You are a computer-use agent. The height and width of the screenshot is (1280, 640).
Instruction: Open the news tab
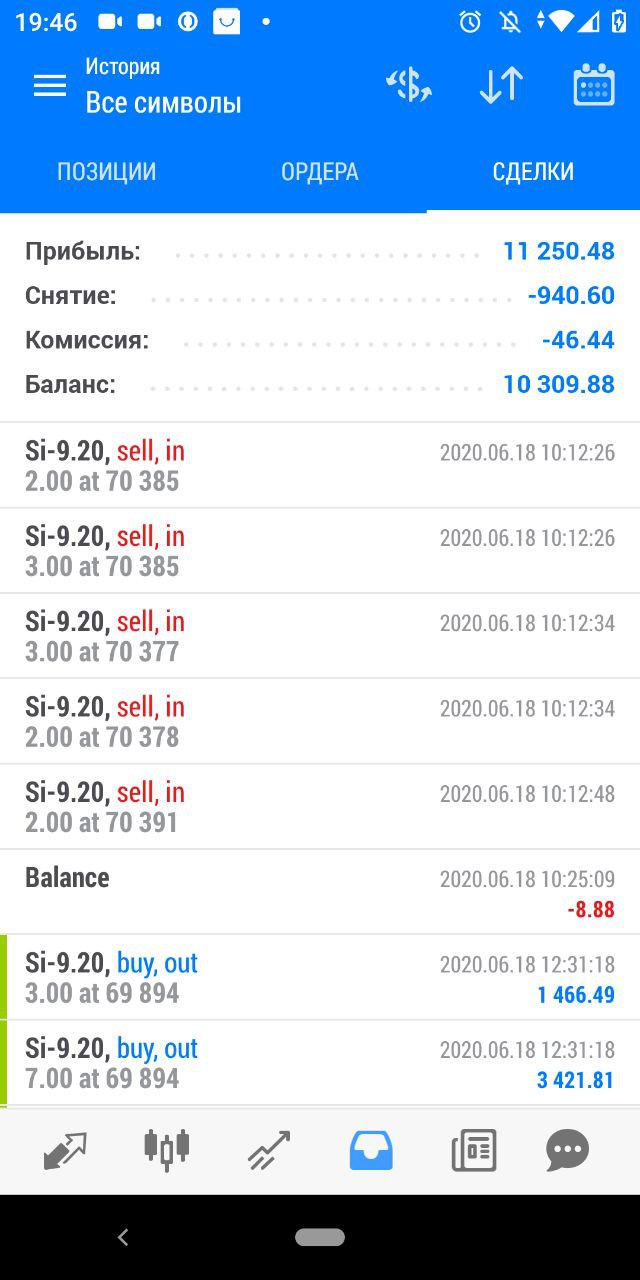(474, 1151)
